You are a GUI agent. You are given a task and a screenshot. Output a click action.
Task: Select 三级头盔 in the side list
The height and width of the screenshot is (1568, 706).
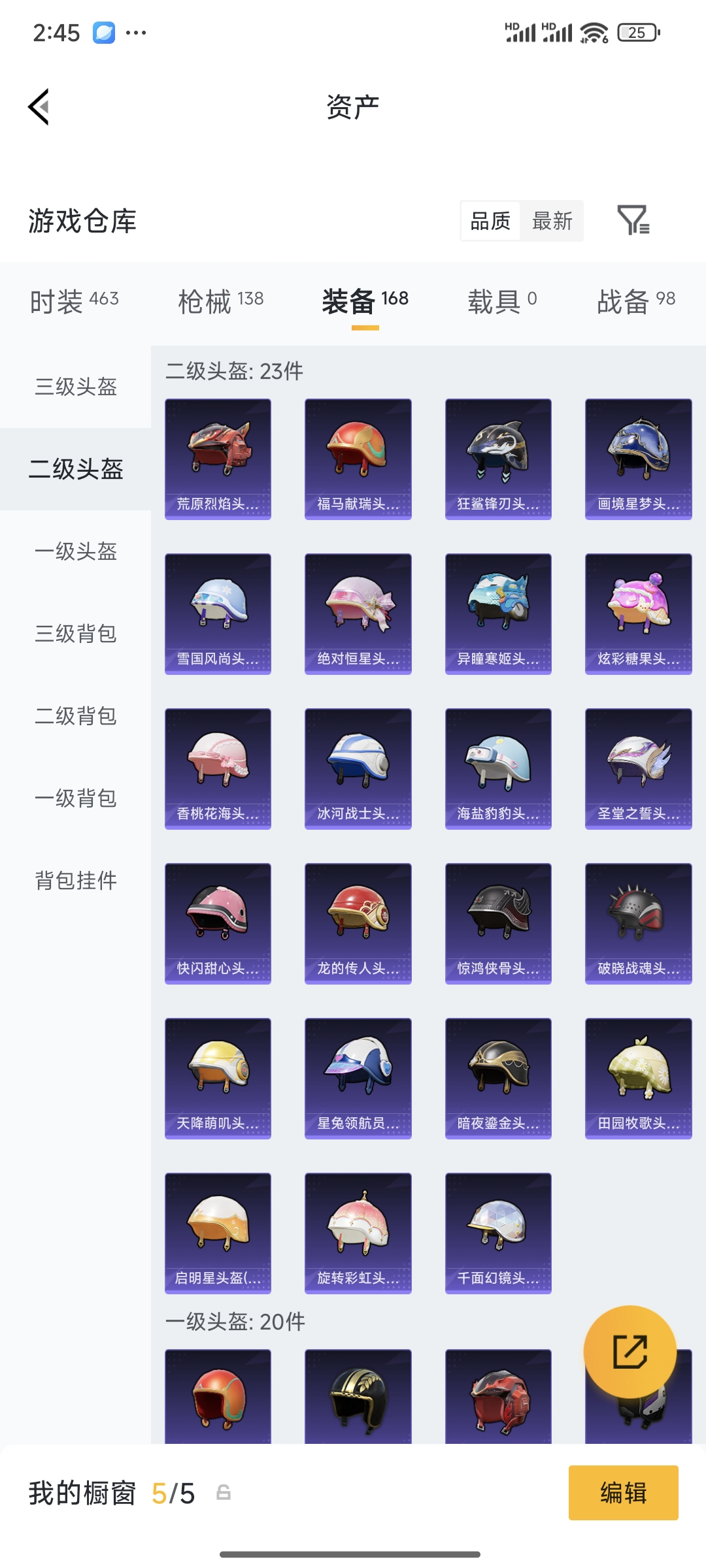coord(76,387)
